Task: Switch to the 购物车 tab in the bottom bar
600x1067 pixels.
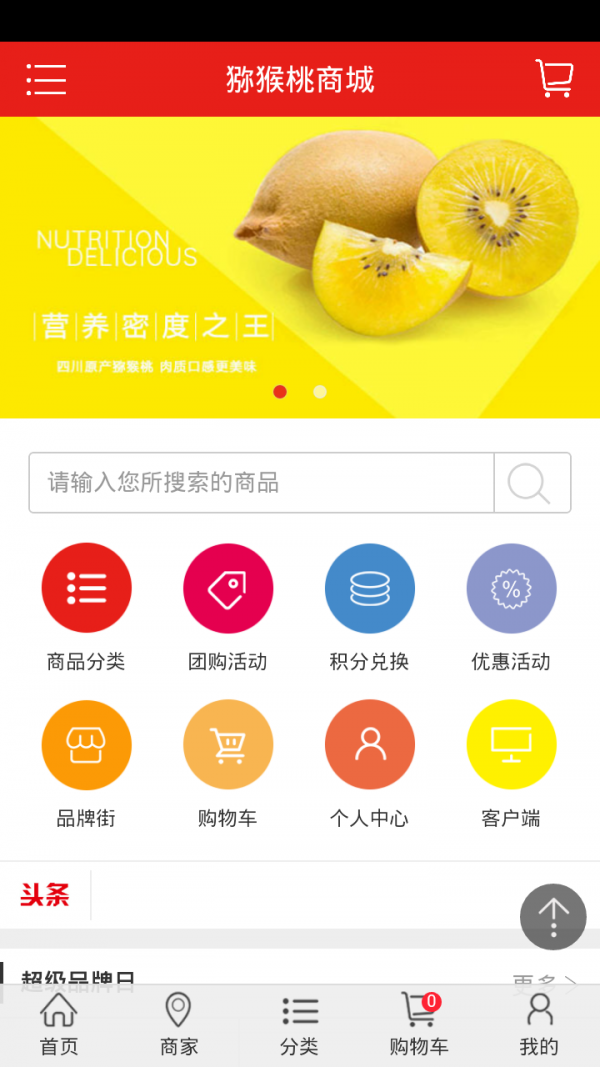Action: pos(419,1025)
